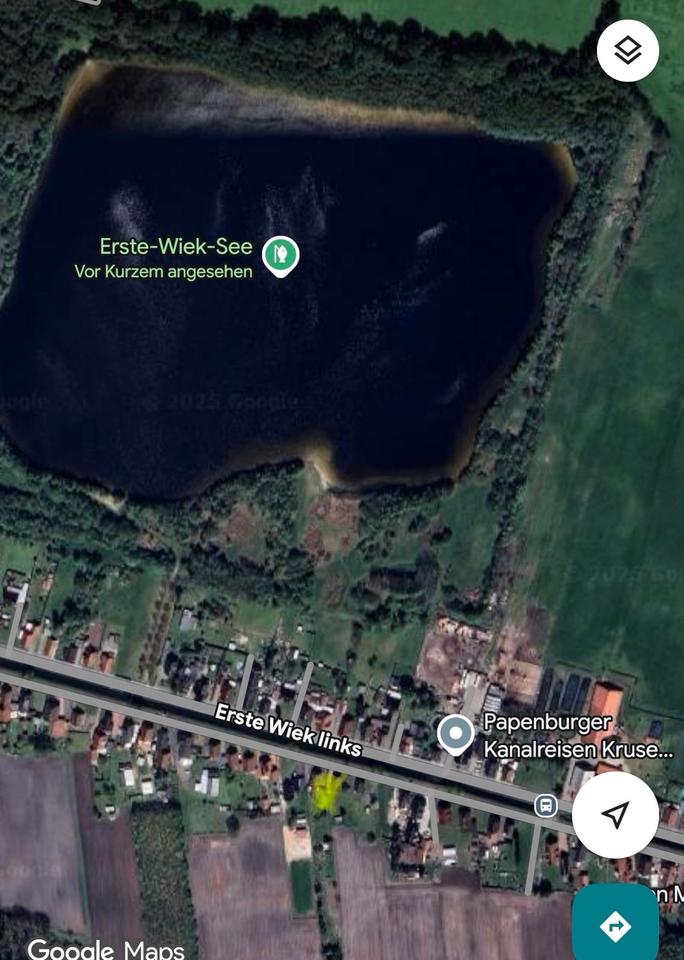Open directions with the turn arrow button
The height and width of the screenshot is (960, 684).
615,926
